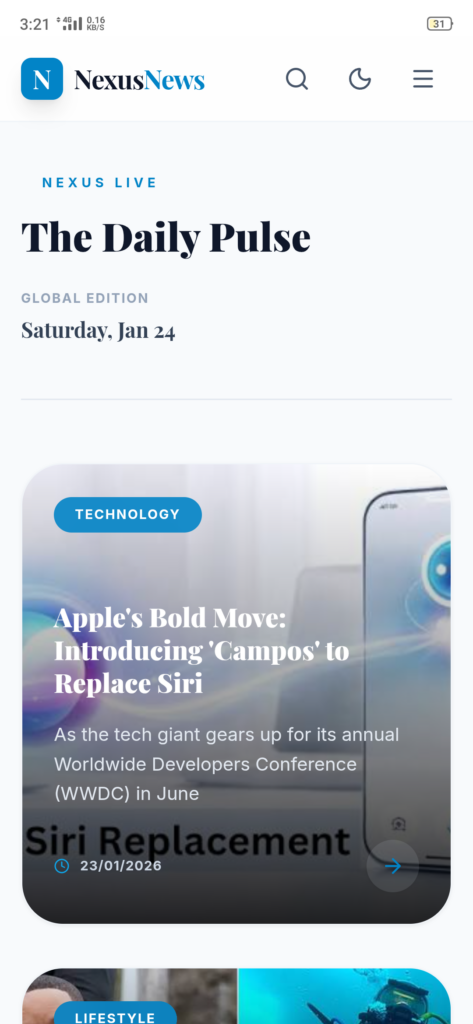
Task: Open the Apple 'Campos' Siri article
Action: click(x=202, y=650)
